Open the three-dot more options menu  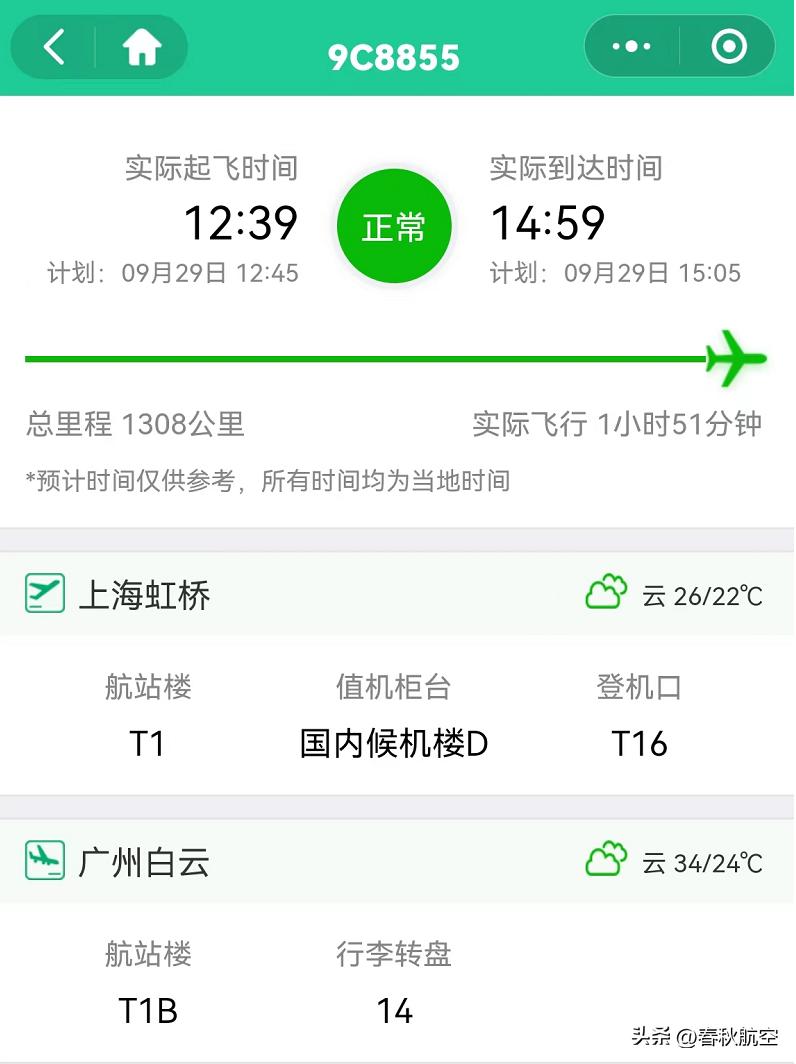pos(630,46)
